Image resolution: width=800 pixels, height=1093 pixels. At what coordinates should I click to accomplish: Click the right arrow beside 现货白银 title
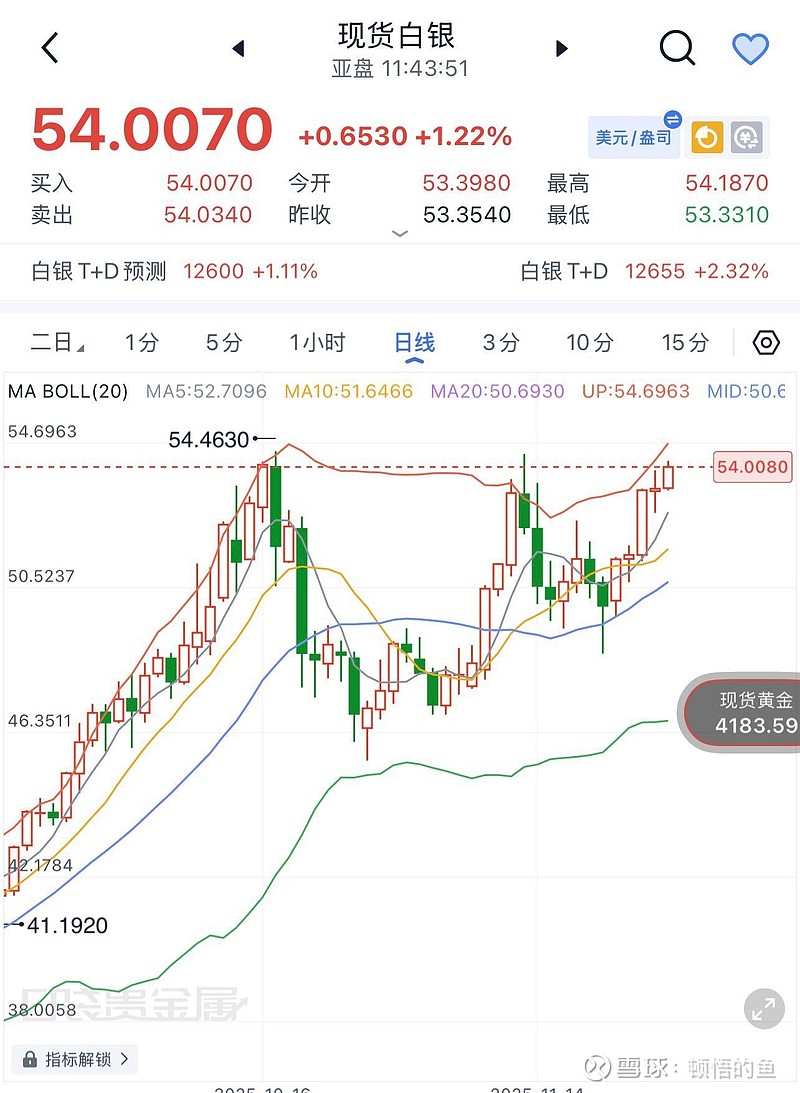[x=561, y=48]
